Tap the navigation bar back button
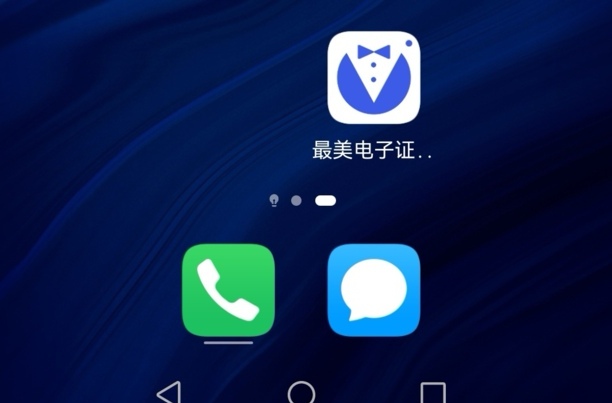Image resolution: width=612 pixels, height=403 pixels. pyautogui.click(x=170, y=392)
